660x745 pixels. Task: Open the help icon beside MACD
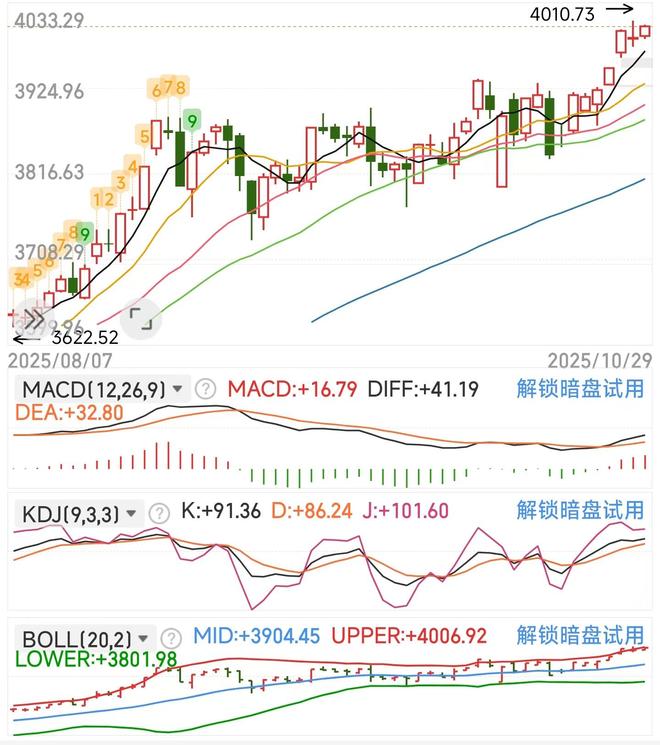click(x=205, y=389)
